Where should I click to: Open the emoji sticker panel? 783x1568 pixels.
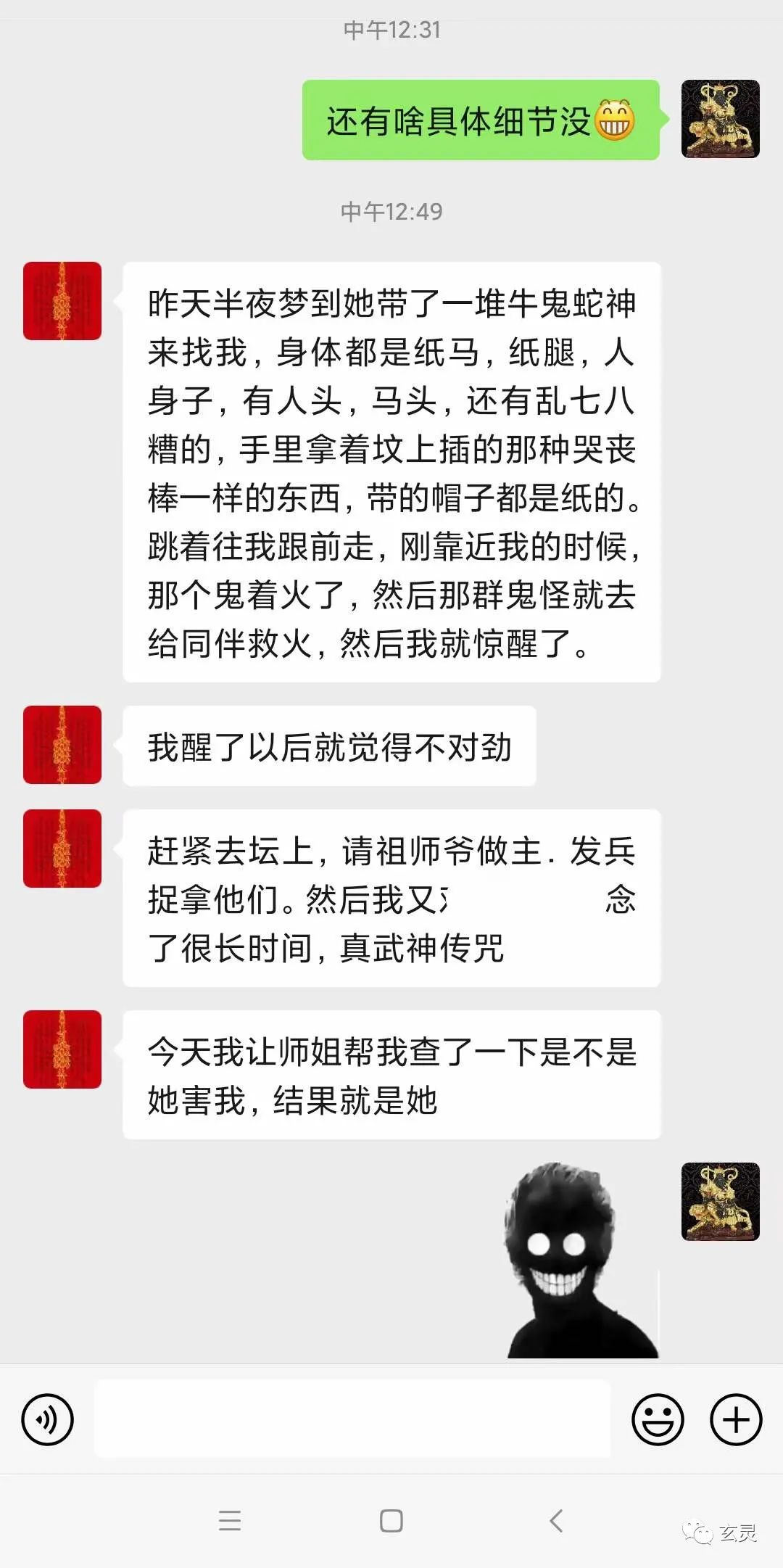point(658,1419)
